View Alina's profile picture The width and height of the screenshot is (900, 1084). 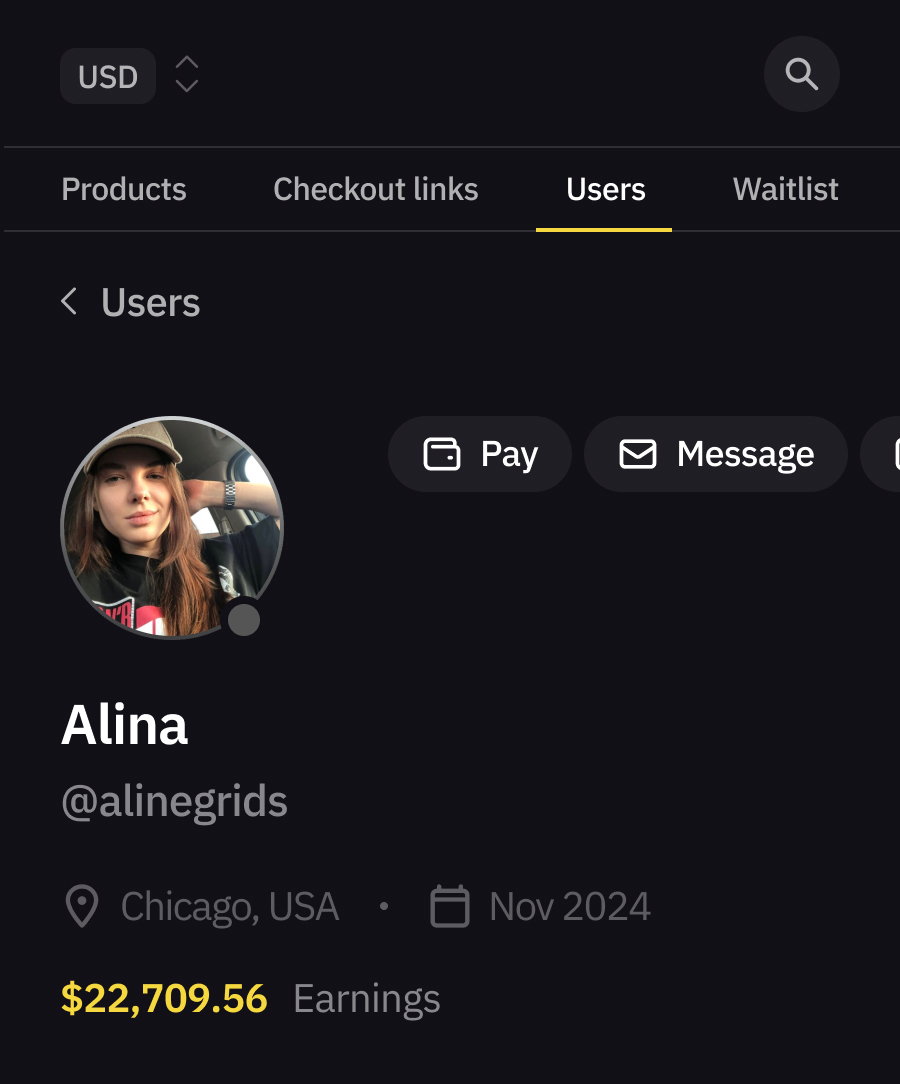coord(172,527)
